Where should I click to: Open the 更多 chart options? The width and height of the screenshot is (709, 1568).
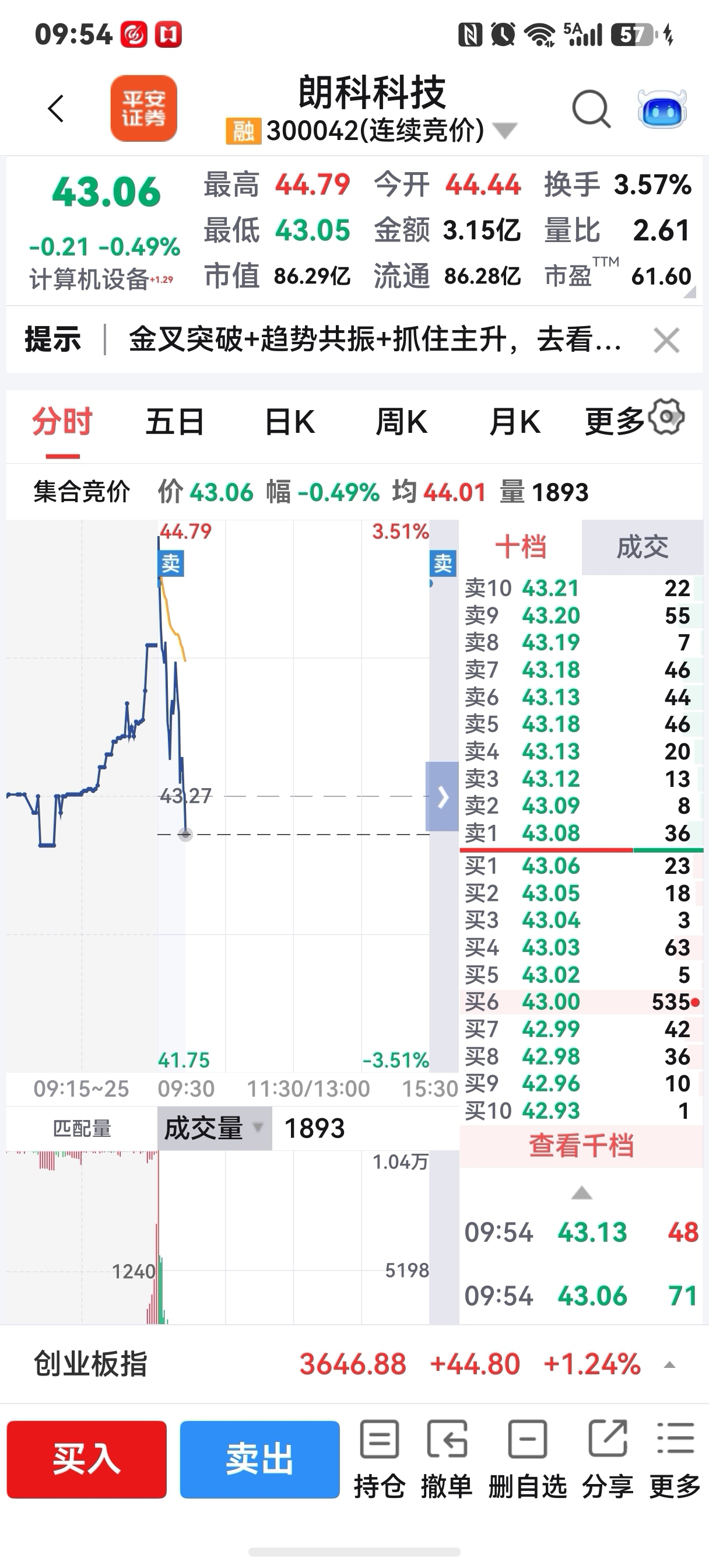click(614, 422)
